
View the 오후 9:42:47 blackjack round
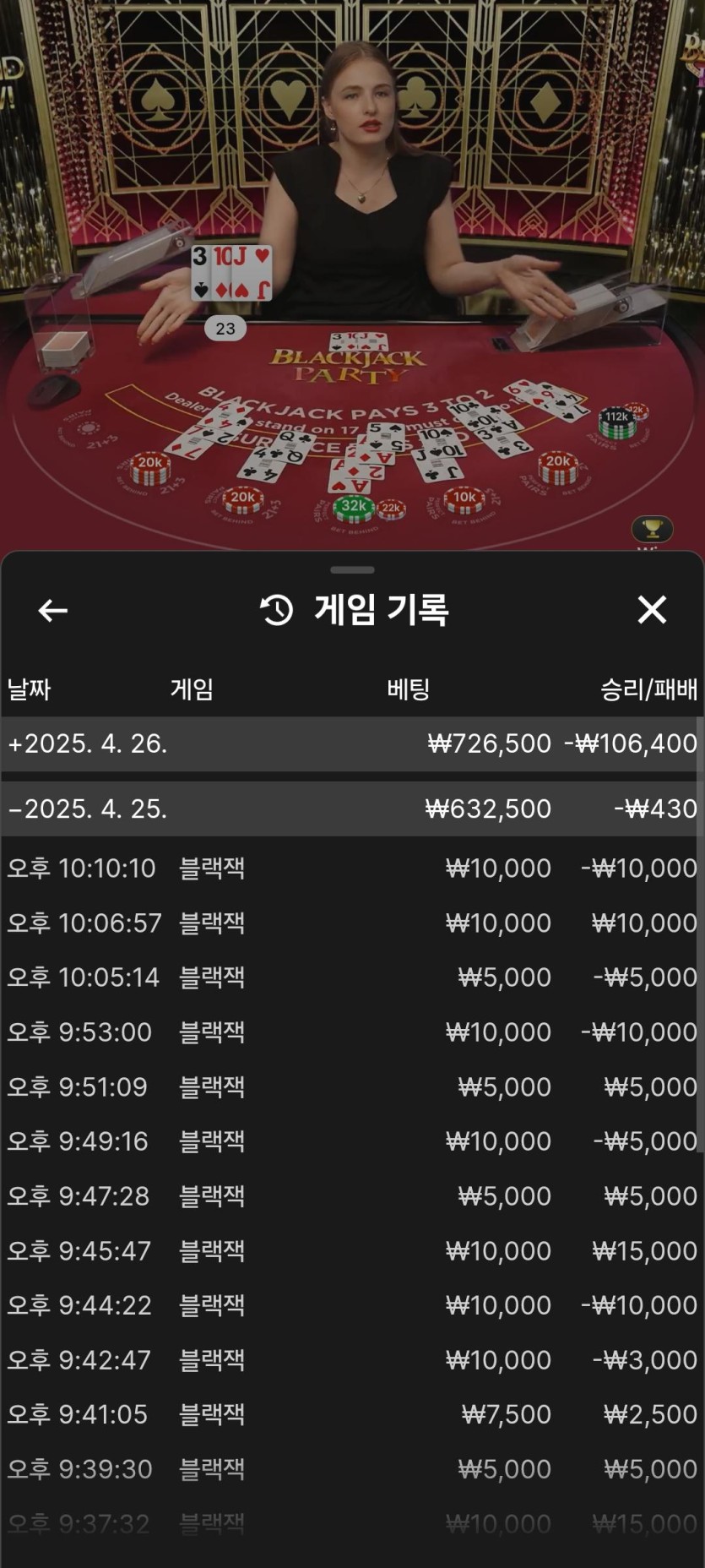pyautogui.click(x=352, y=1360)
